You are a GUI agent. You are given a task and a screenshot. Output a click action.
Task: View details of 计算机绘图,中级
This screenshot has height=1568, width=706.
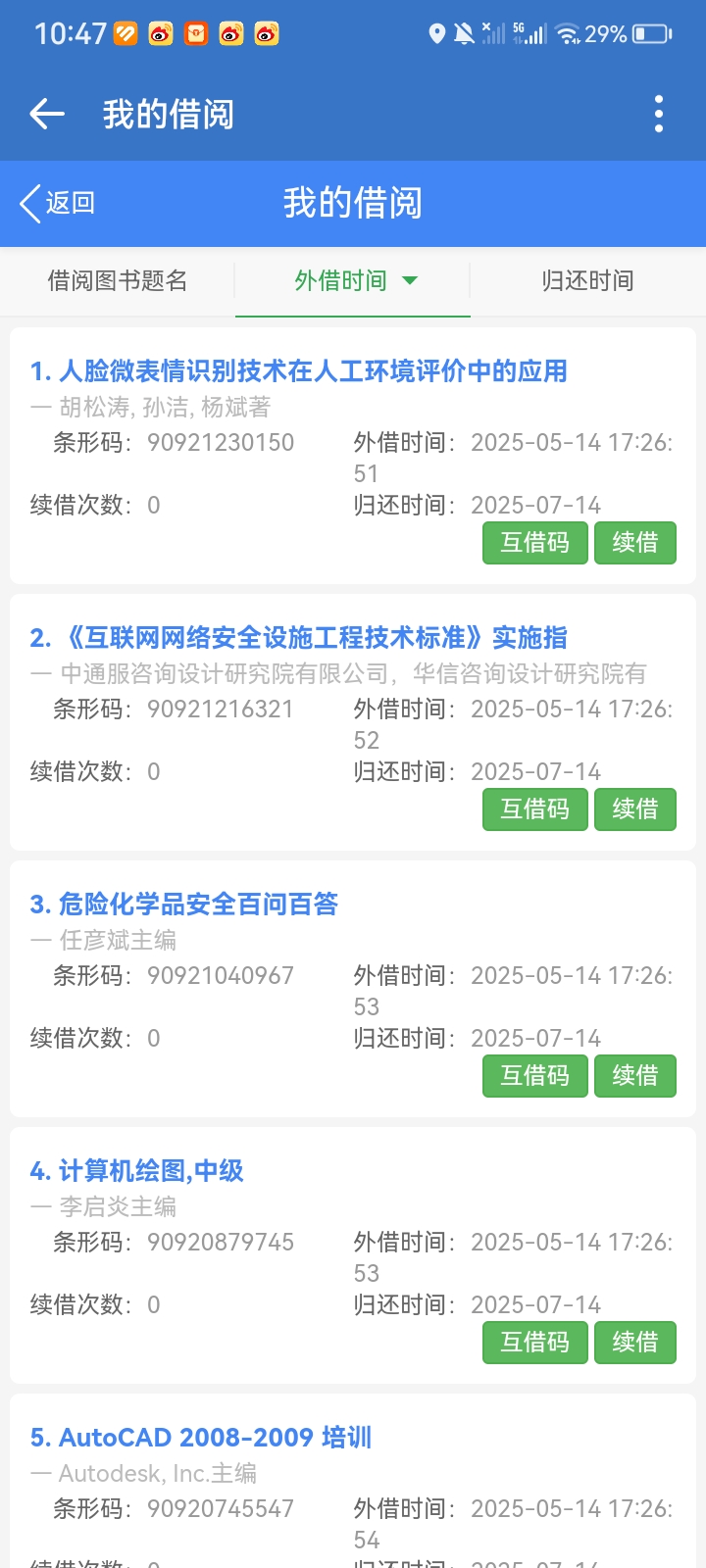pyautogui.click(x=137, y=1171)
